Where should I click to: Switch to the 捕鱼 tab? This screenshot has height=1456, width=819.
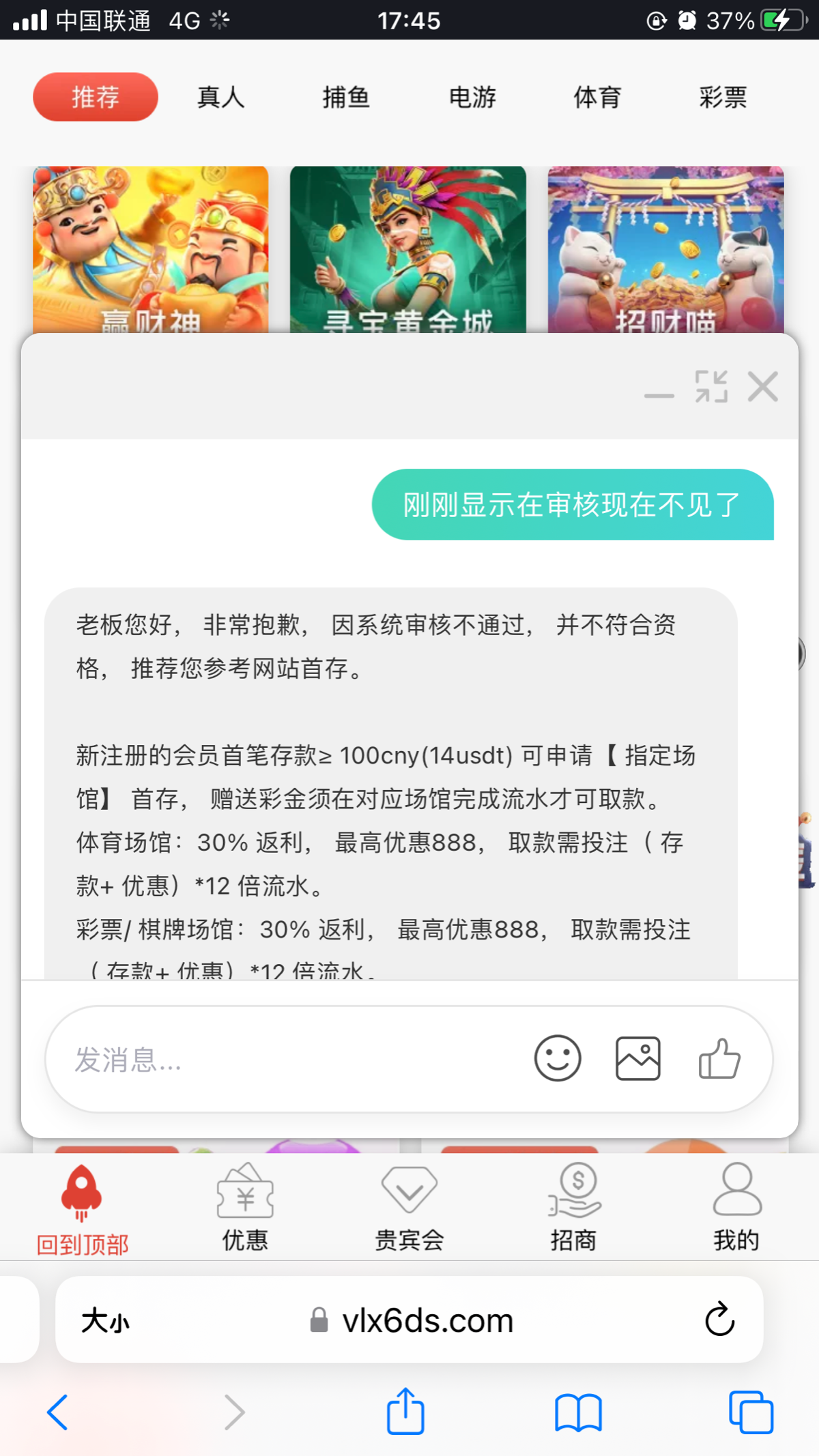pos(346,97)
